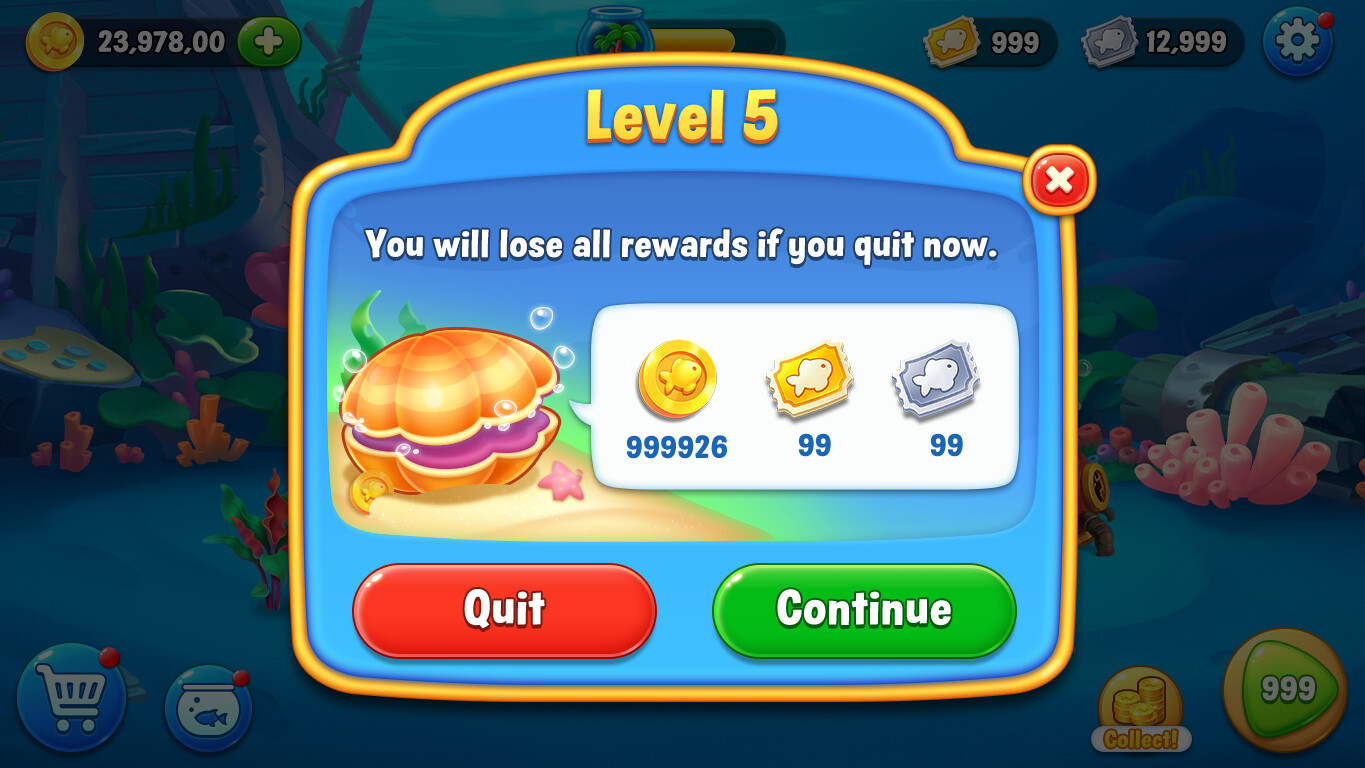Screen dimensions: 1365x768
Task: Open the shop cart
Action: coord(70,696)
